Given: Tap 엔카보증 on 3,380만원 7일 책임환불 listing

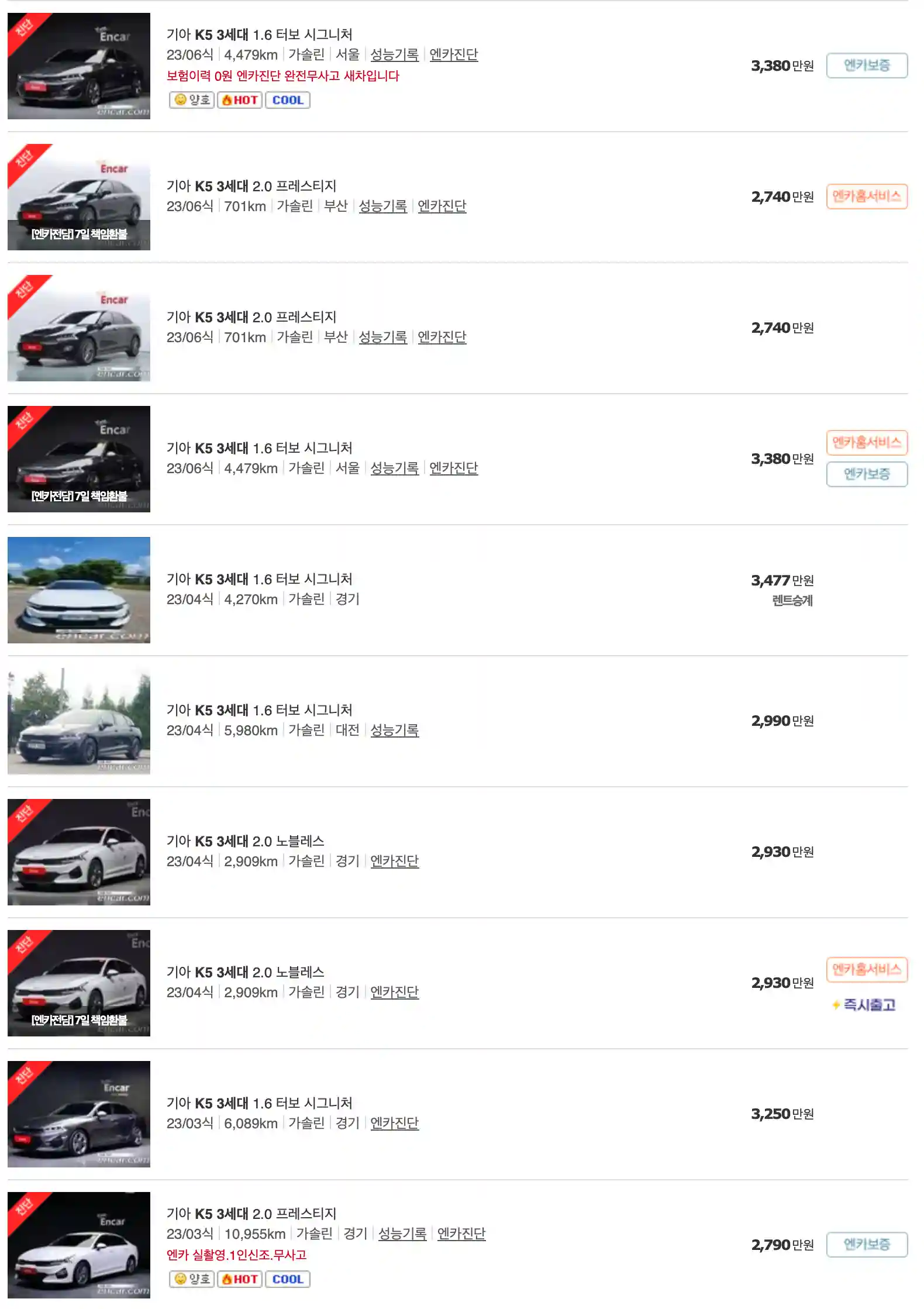Looking at the screenshot, I should point(867,474).
